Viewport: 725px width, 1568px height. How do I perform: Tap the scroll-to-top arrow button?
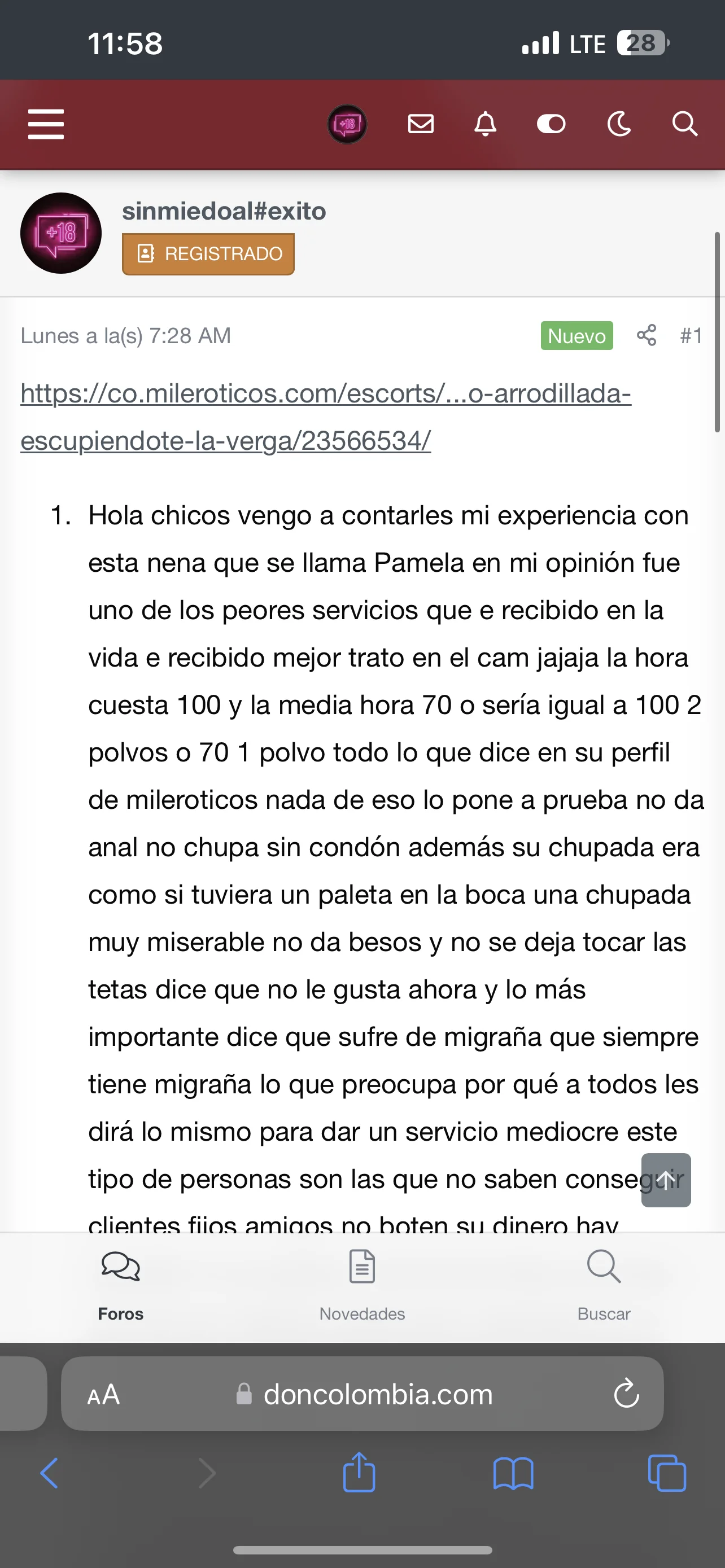coord(666,1180)
